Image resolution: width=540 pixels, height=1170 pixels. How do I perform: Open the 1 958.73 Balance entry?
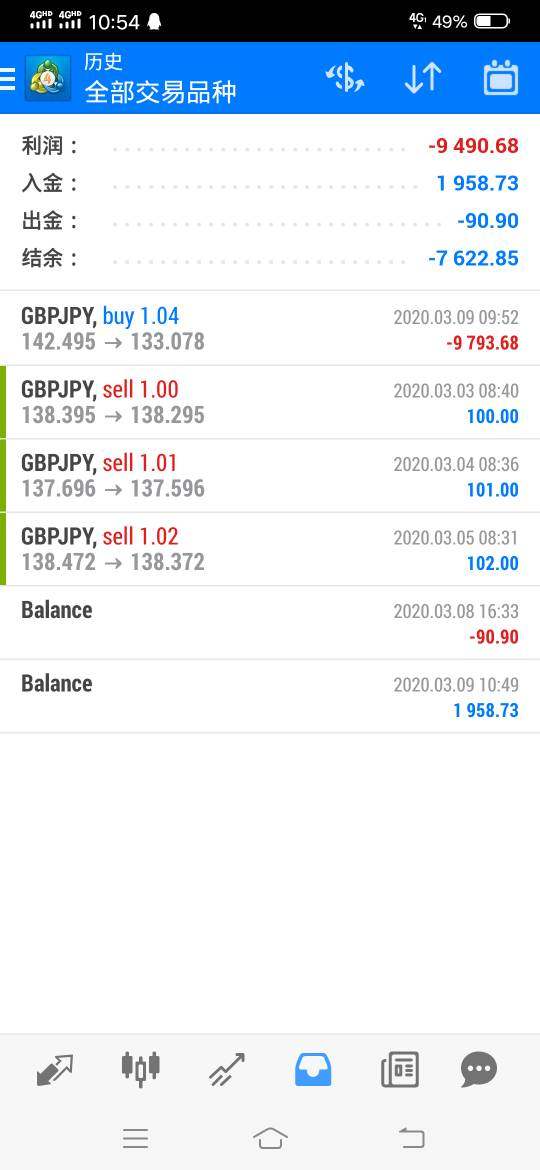coord(270,695)
